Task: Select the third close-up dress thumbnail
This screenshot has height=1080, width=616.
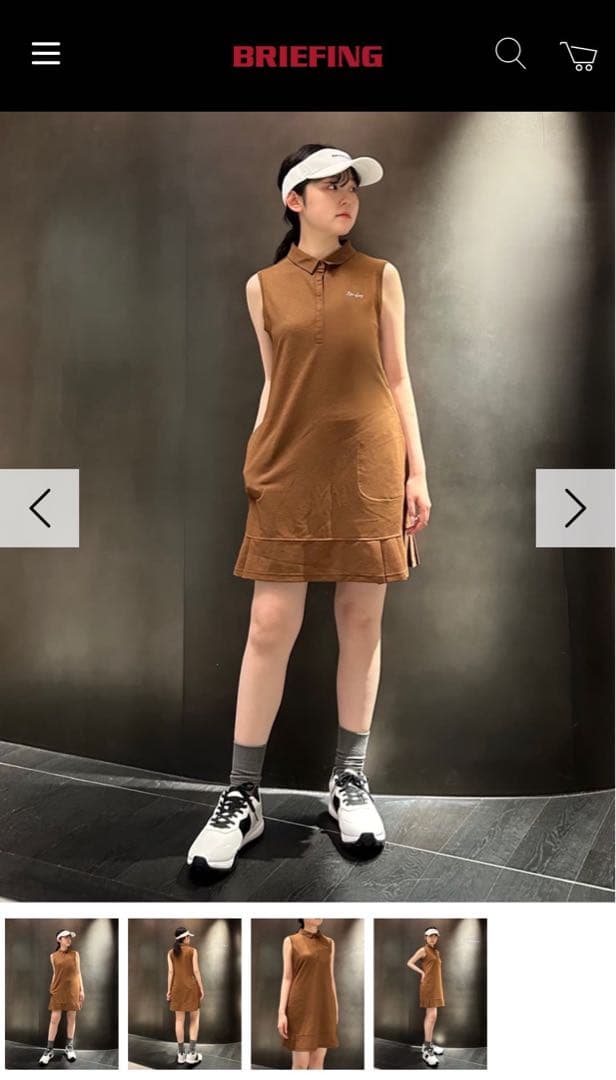Action: [308, 993]
